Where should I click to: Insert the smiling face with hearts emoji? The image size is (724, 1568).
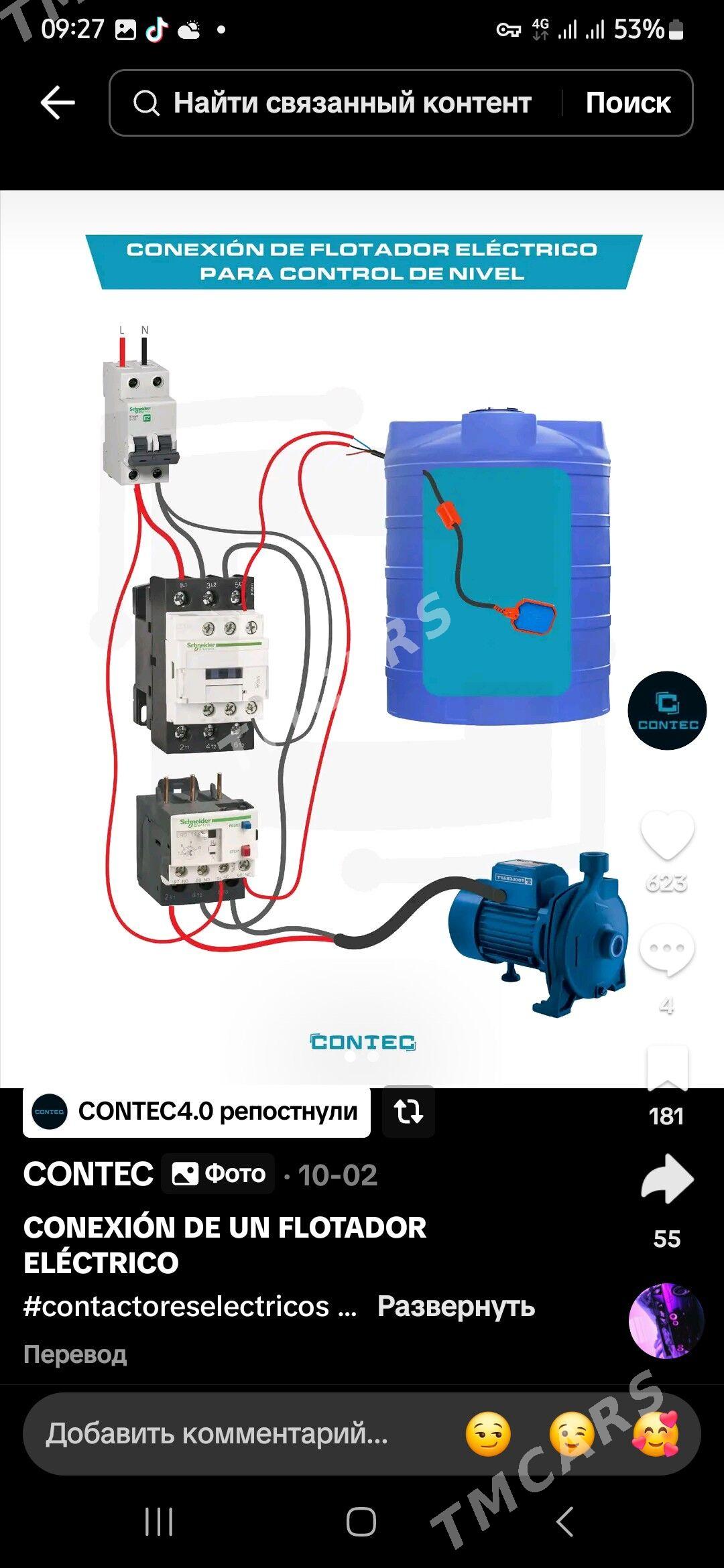[656, 1435]
